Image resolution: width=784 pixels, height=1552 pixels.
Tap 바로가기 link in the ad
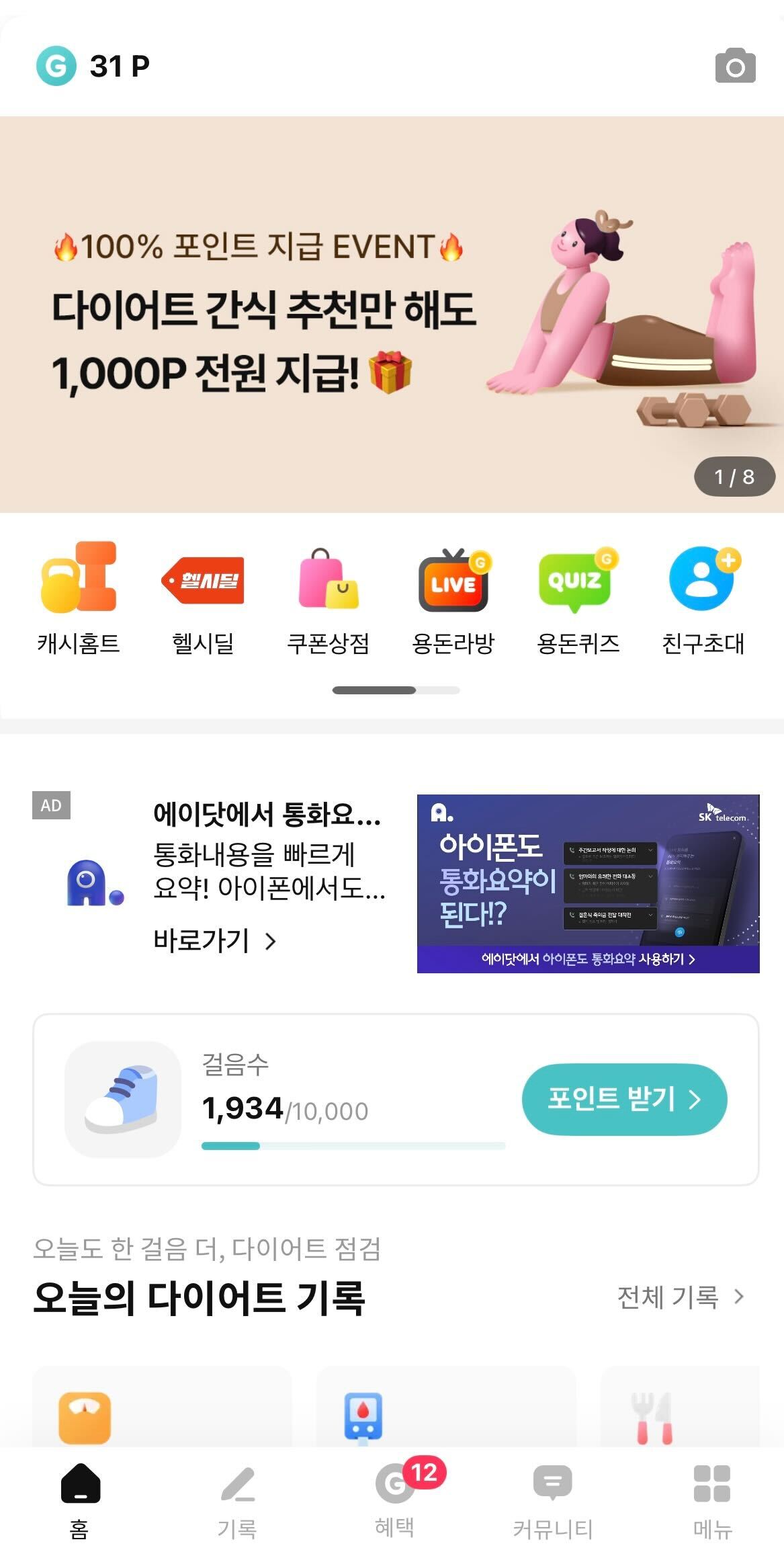(215, 940)
